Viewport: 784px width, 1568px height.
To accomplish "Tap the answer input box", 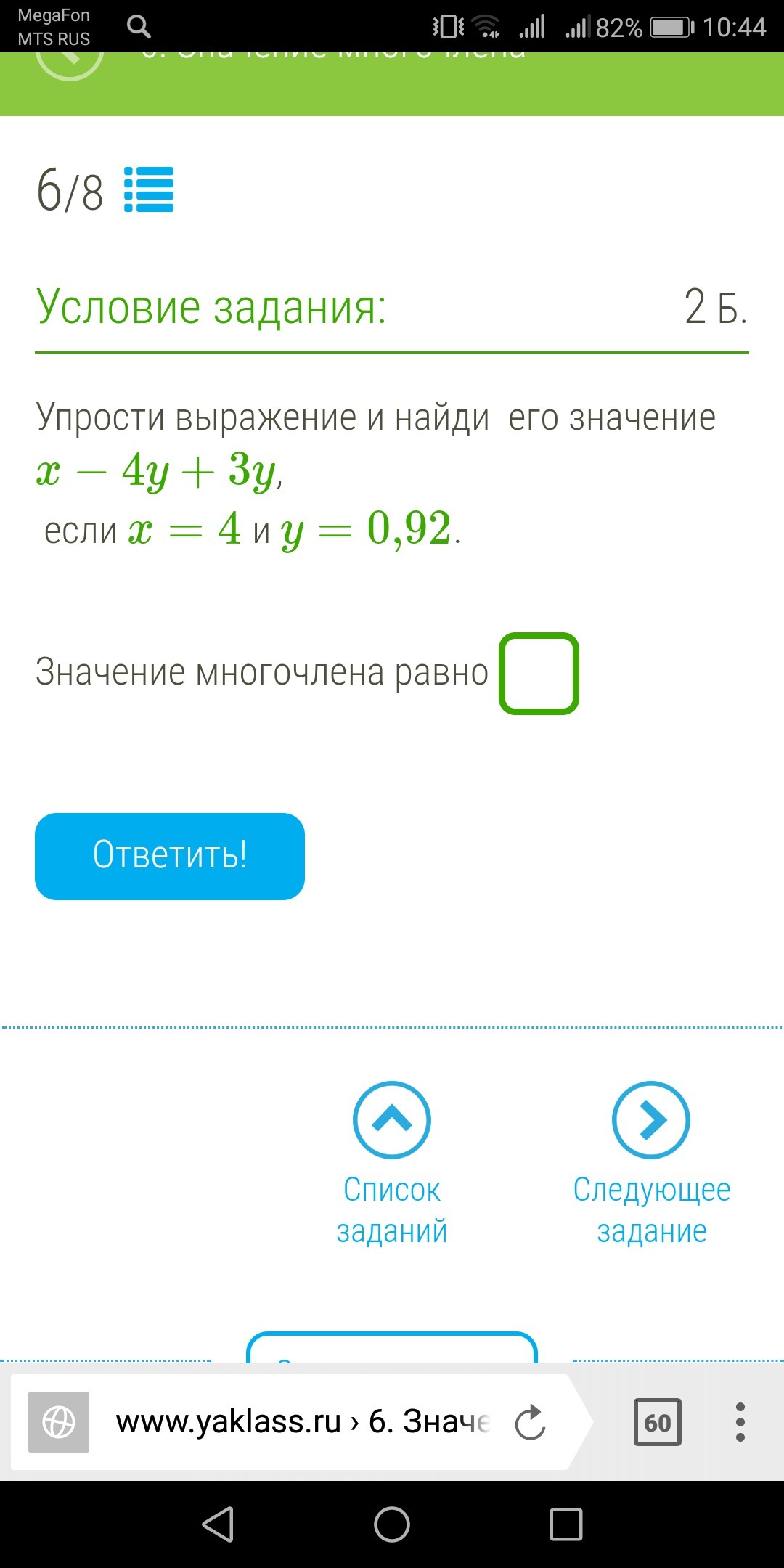I will pos(539,674).
